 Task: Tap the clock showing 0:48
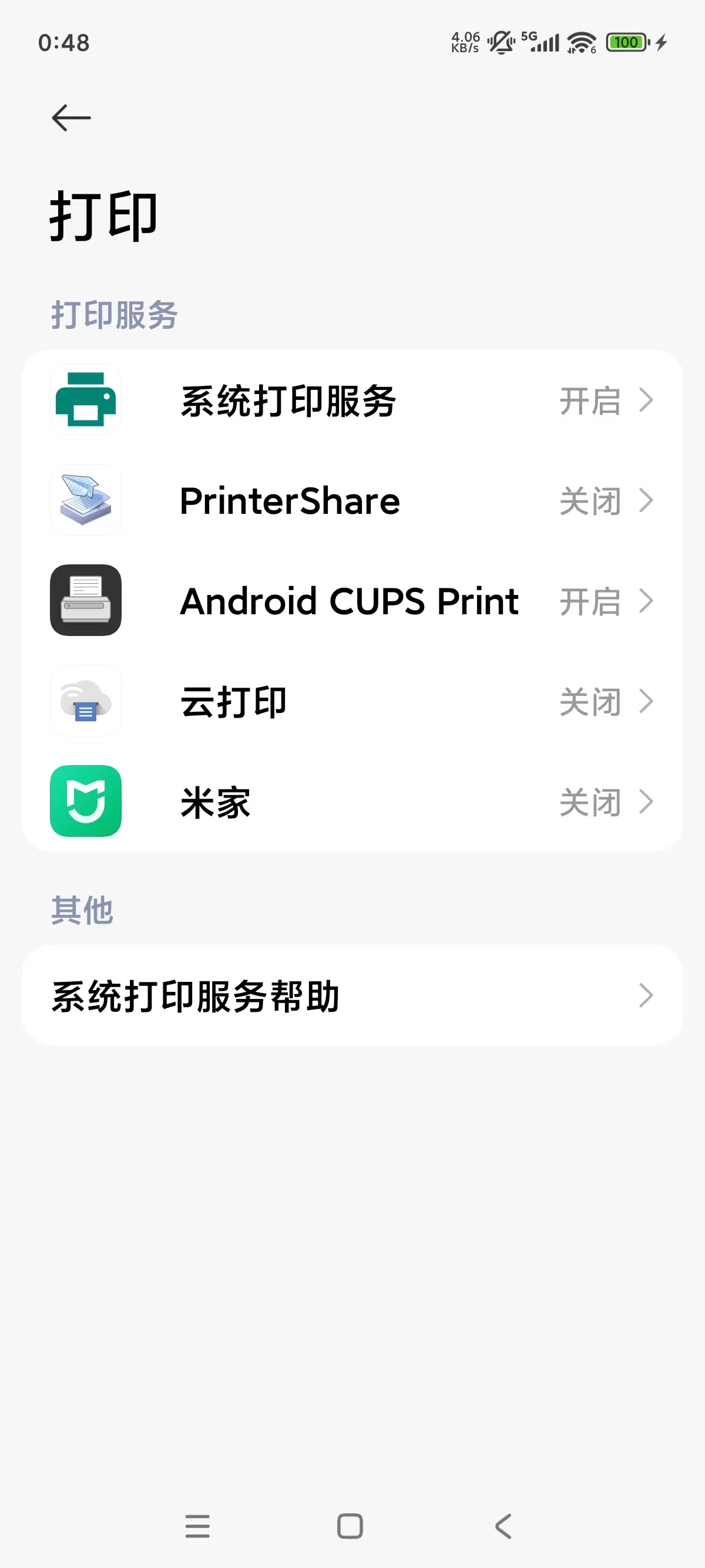tap(64, 42)
